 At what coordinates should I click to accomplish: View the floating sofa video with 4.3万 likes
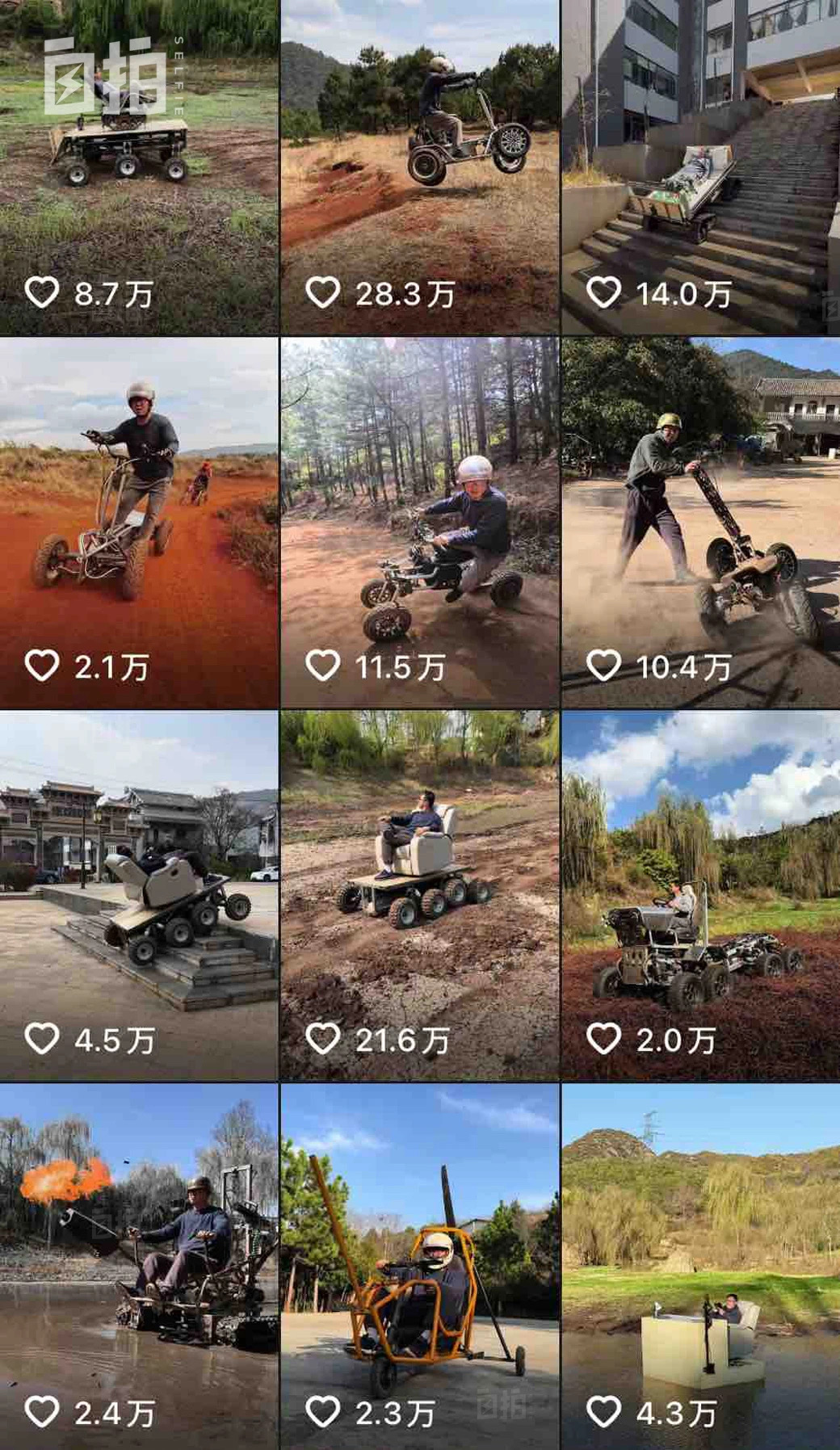click(x=700, y=1266)
